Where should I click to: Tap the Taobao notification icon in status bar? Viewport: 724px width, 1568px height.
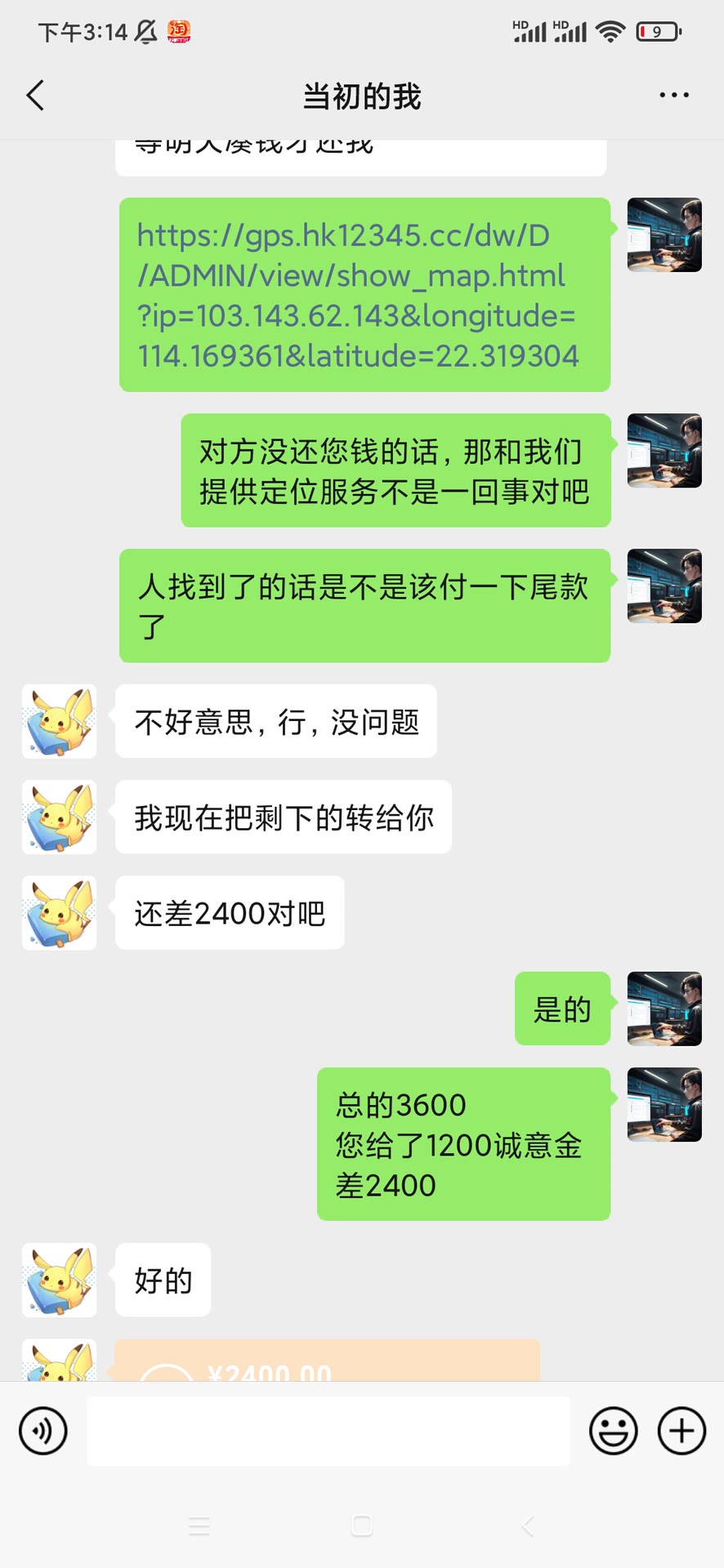click(179, 31)
